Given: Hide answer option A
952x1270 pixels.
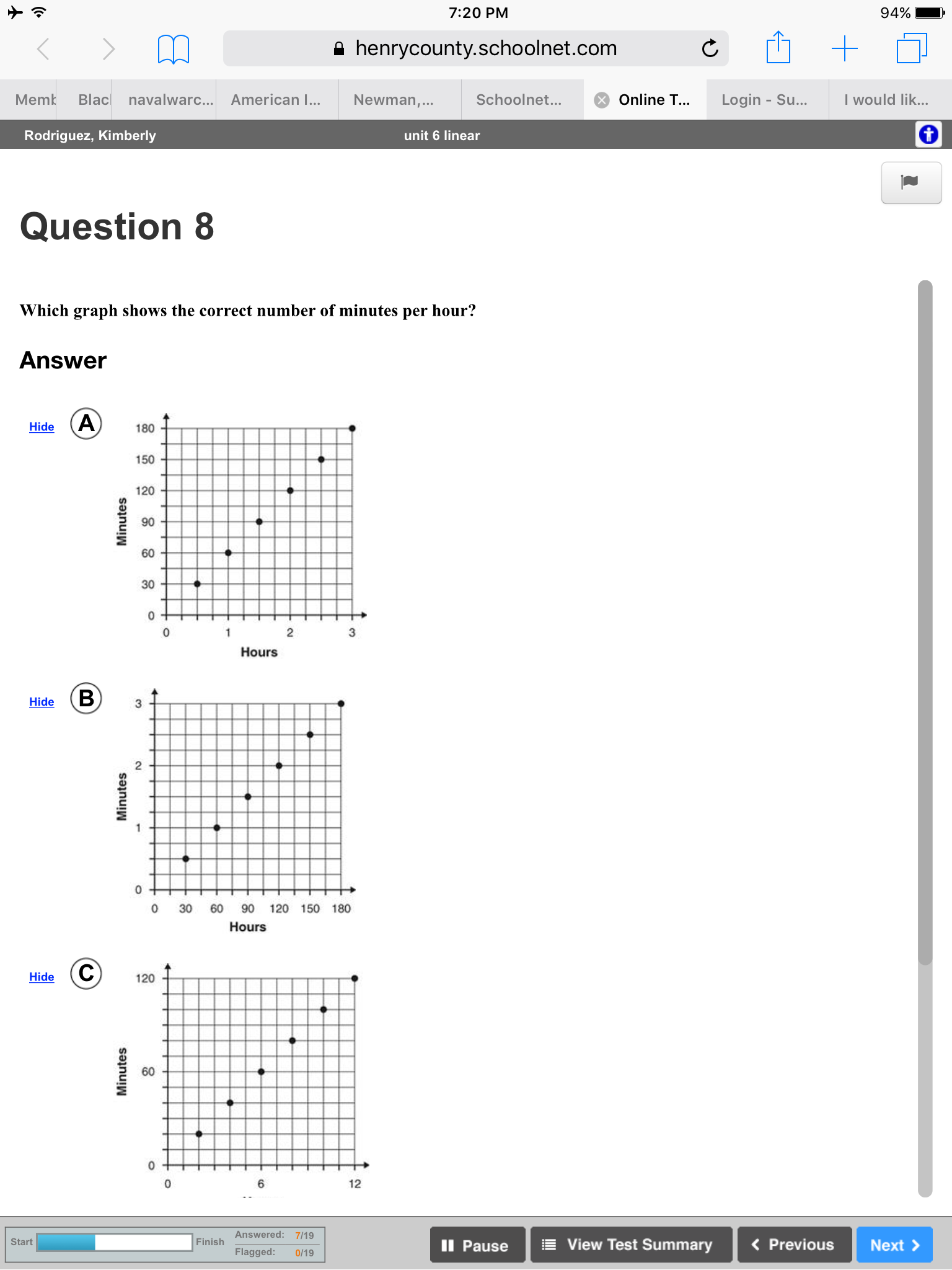Looking at the screenshot, I should [42, 427].
